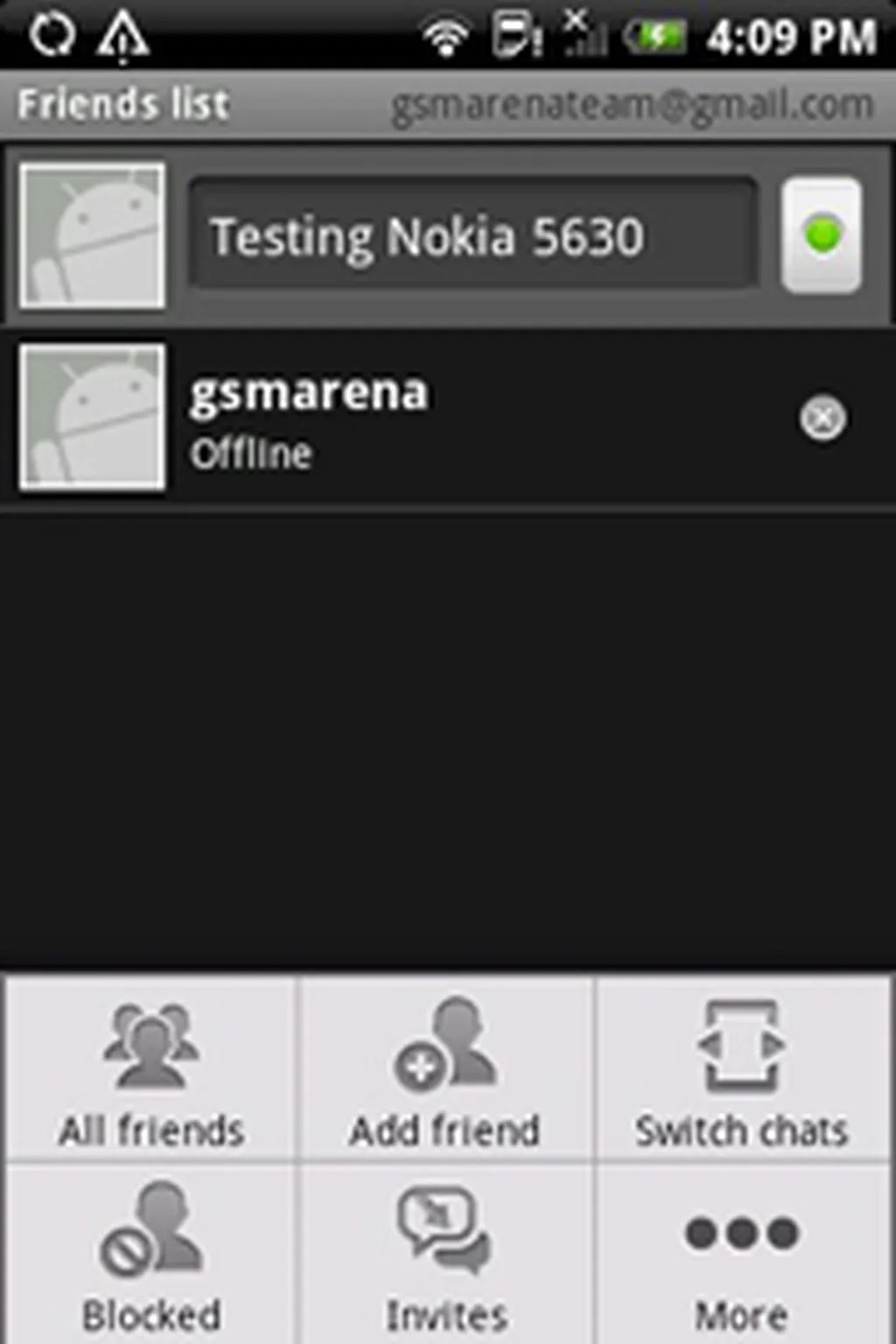Open the green presence status selector
This screenshot has height=1344, width=896.
tap(821, 234)
